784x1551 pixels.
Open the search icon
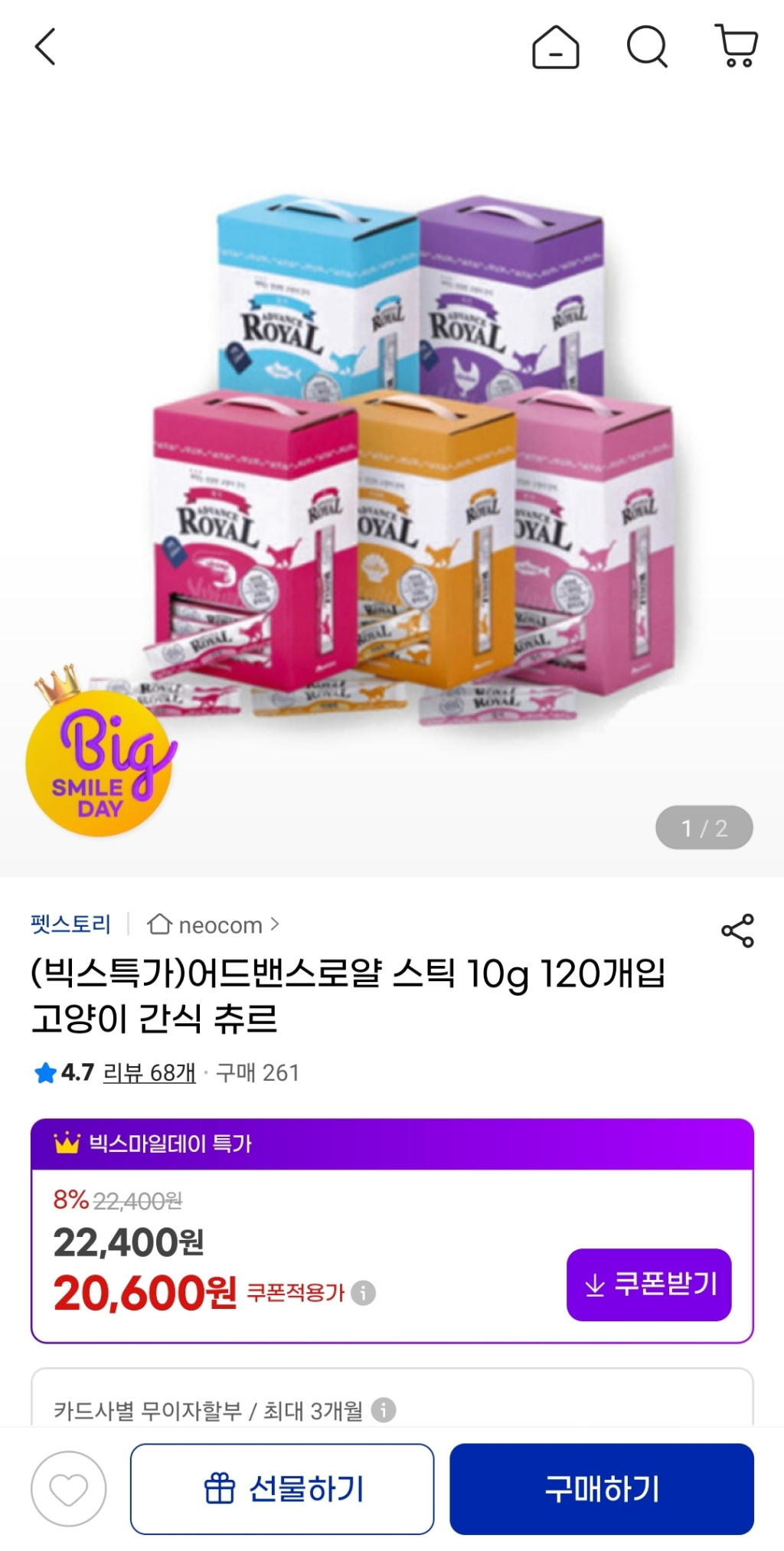click(x=648, y=47)
